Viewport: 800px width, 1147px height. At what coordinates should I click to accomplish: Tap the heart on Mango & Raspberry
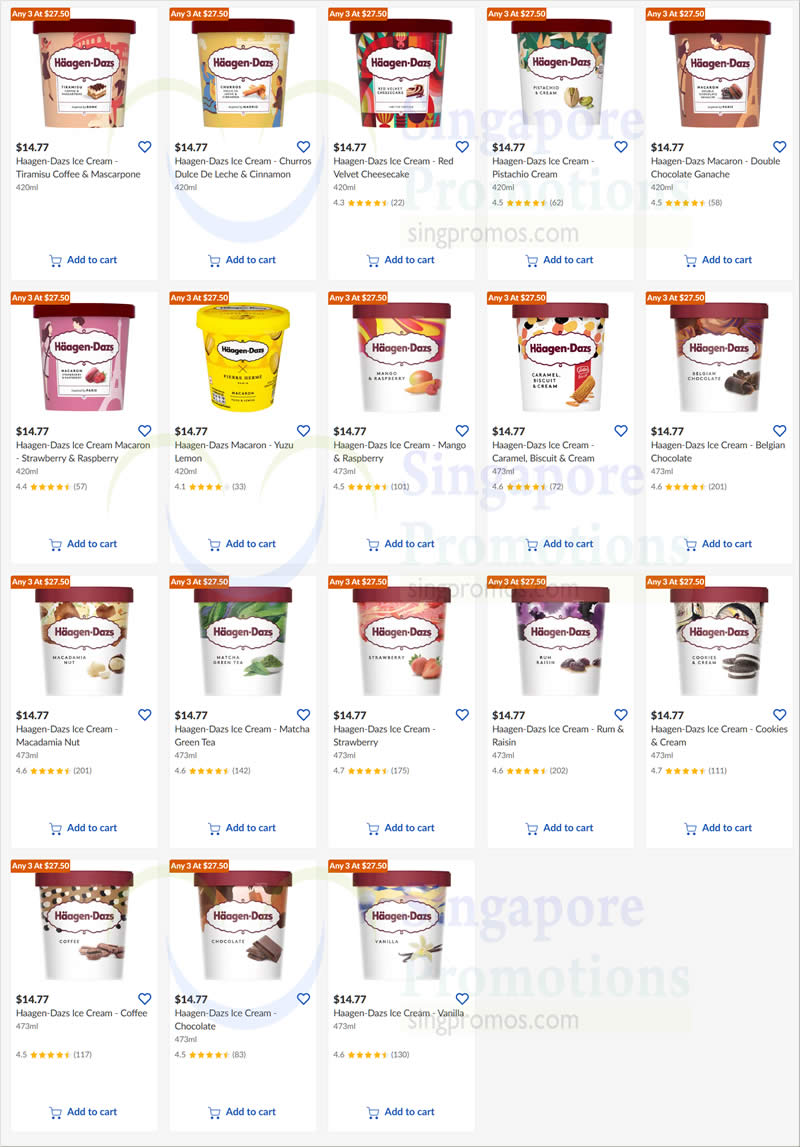462,431
